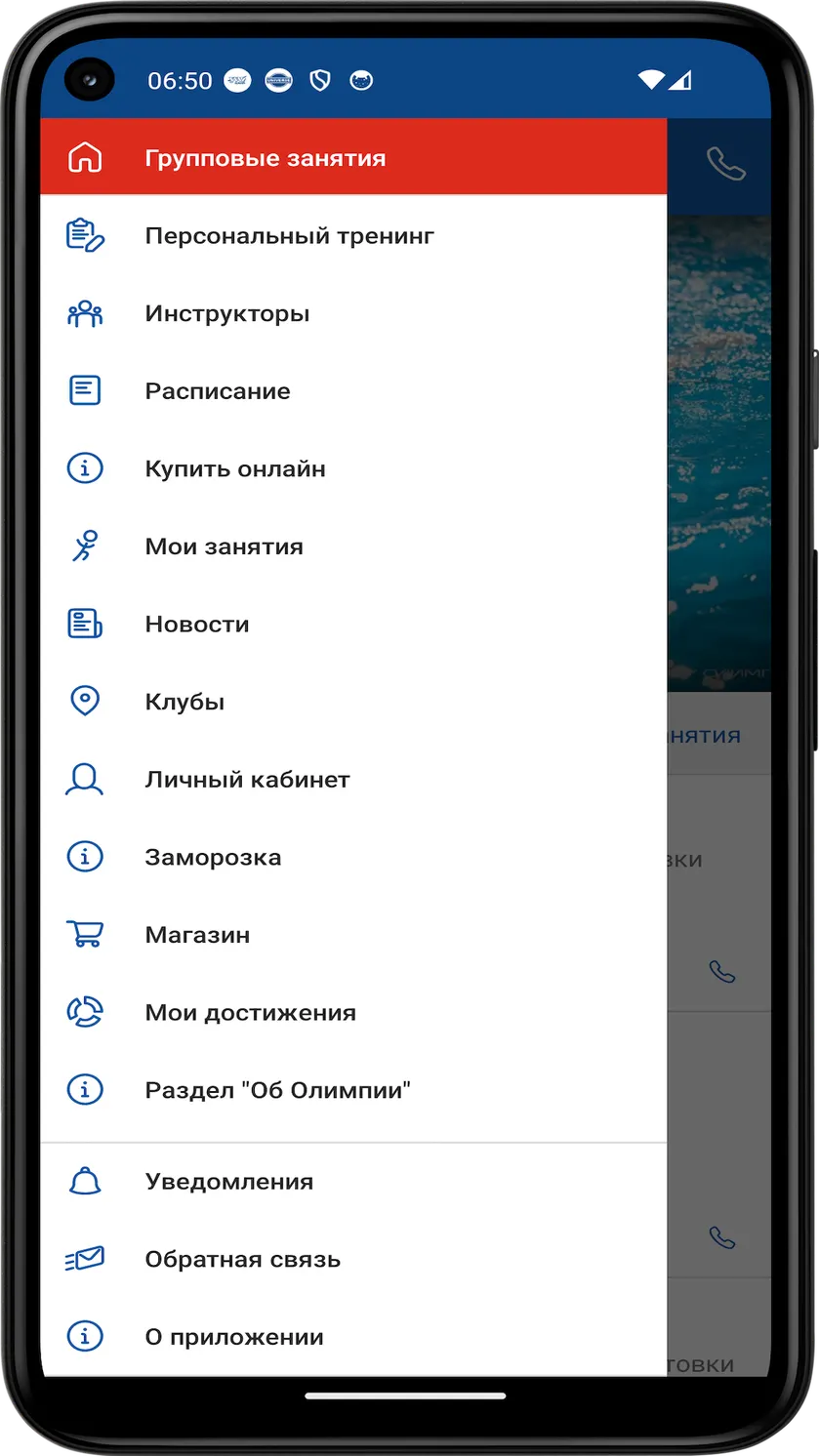Open Раздел "Об Олимпии"

pyautogui.click(x=353, y=1090)
